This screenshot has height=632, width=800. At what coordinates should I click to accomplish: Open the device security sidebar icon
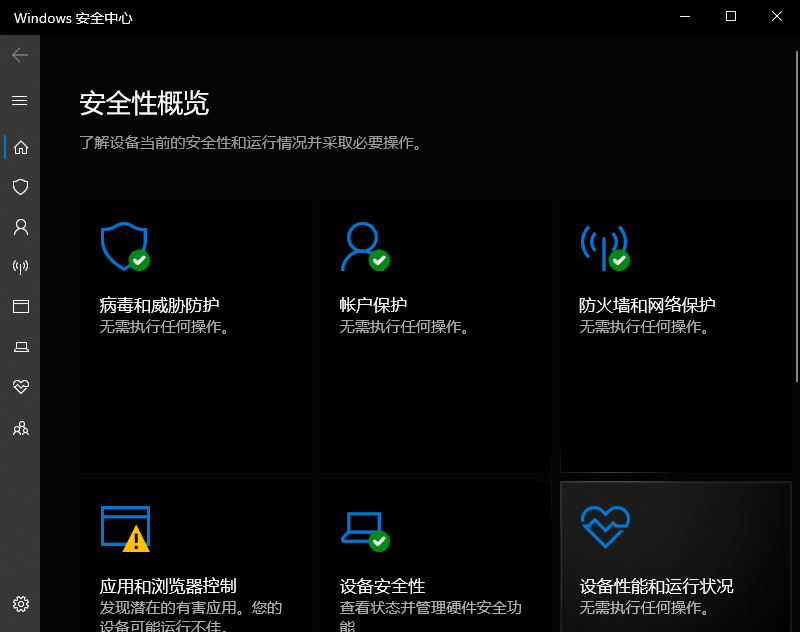(20, 347)
